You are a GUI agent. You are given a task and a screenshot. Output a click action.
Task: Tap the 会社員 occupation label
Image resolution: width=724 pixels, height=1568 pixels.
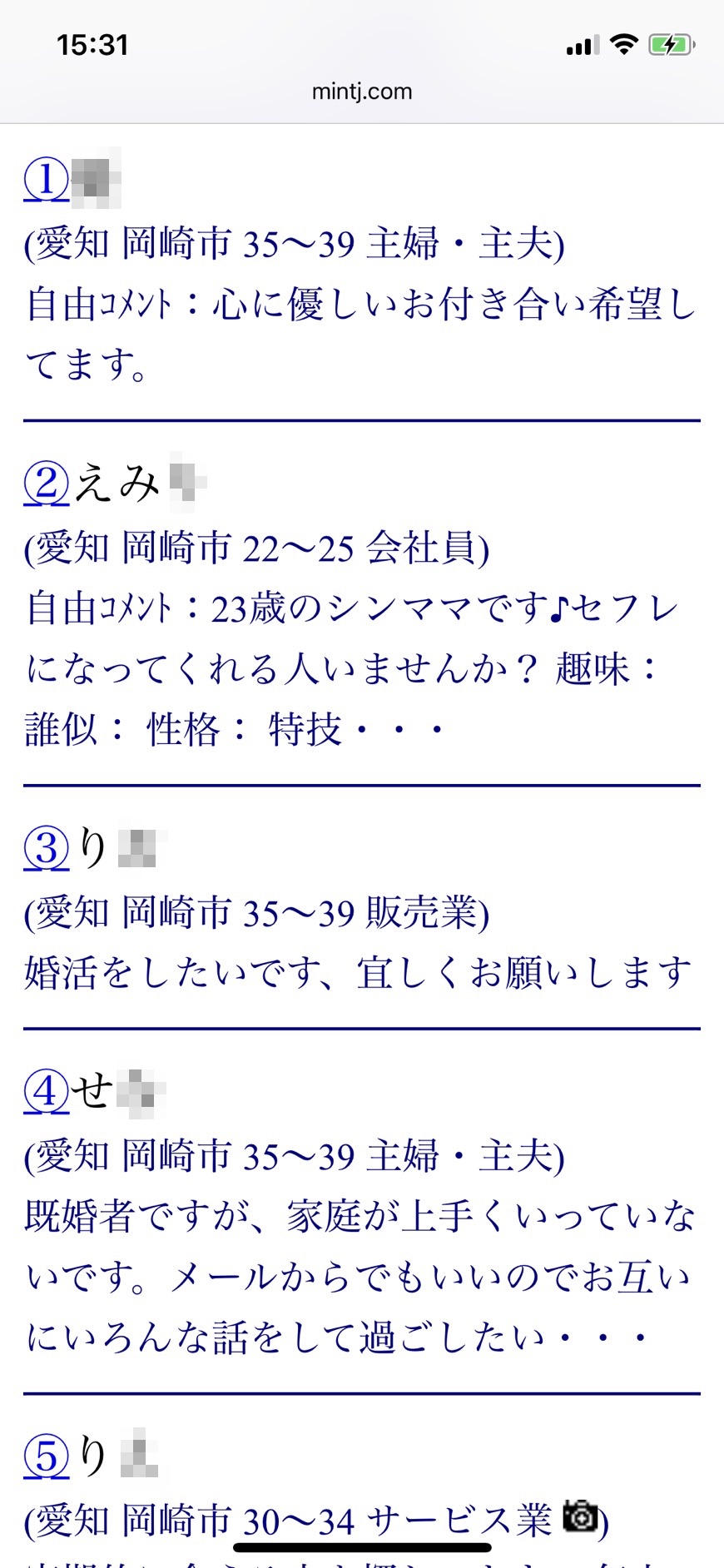point(427,548)
